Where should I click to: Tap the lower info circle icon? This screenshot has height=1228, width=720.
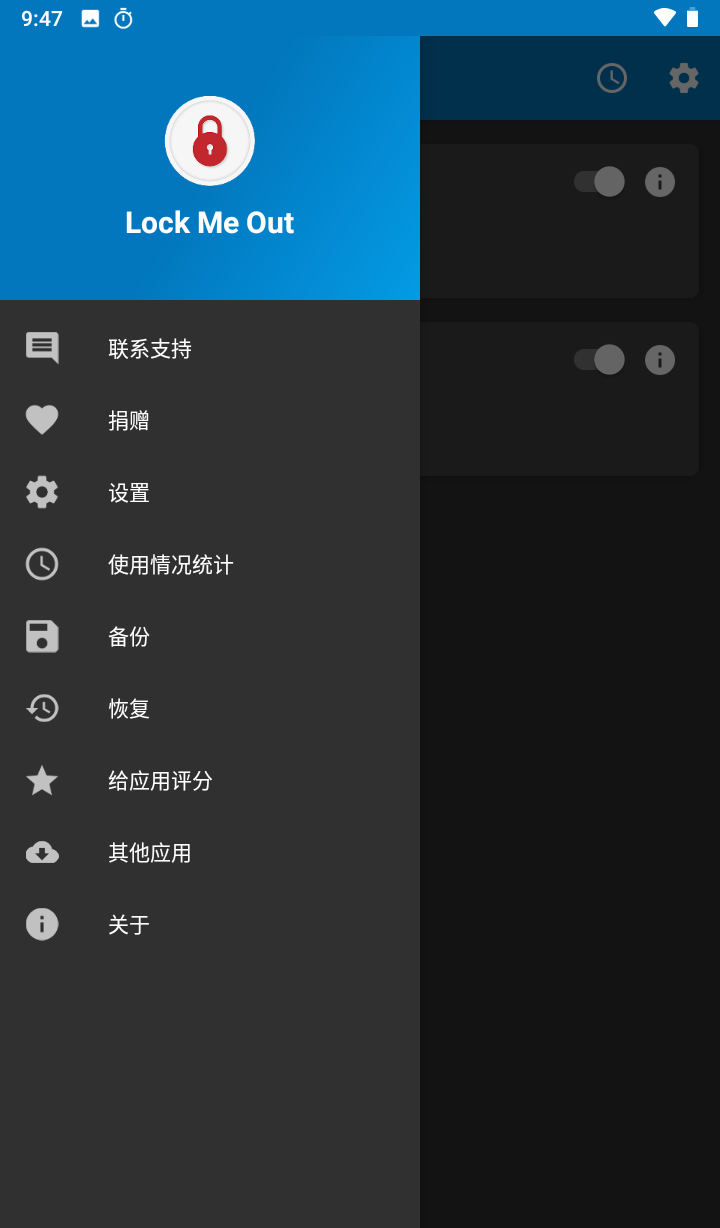click(x=659, y=360)
